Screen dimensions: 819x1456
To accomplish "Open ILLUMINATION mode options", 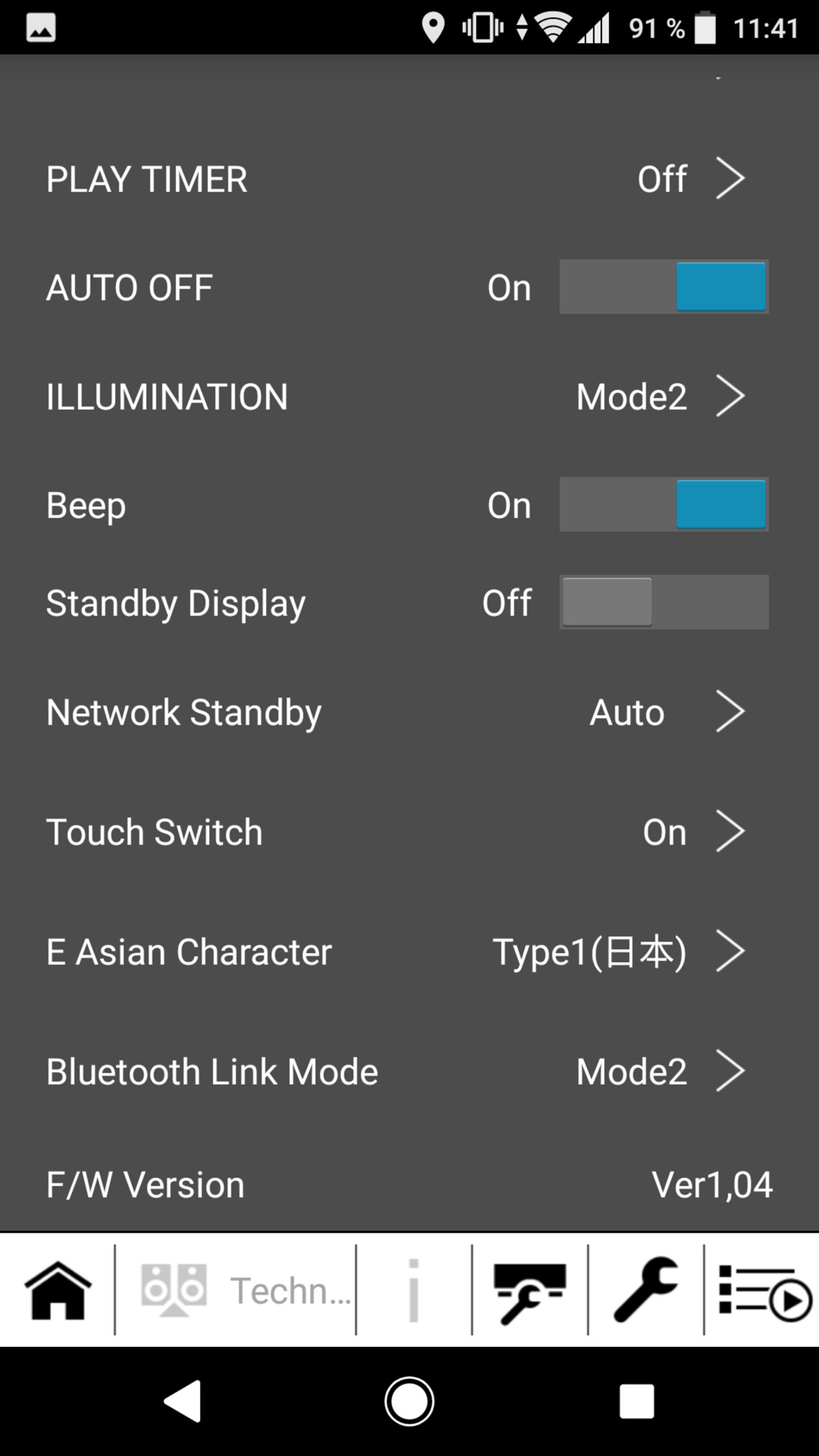I will point(409,396).
